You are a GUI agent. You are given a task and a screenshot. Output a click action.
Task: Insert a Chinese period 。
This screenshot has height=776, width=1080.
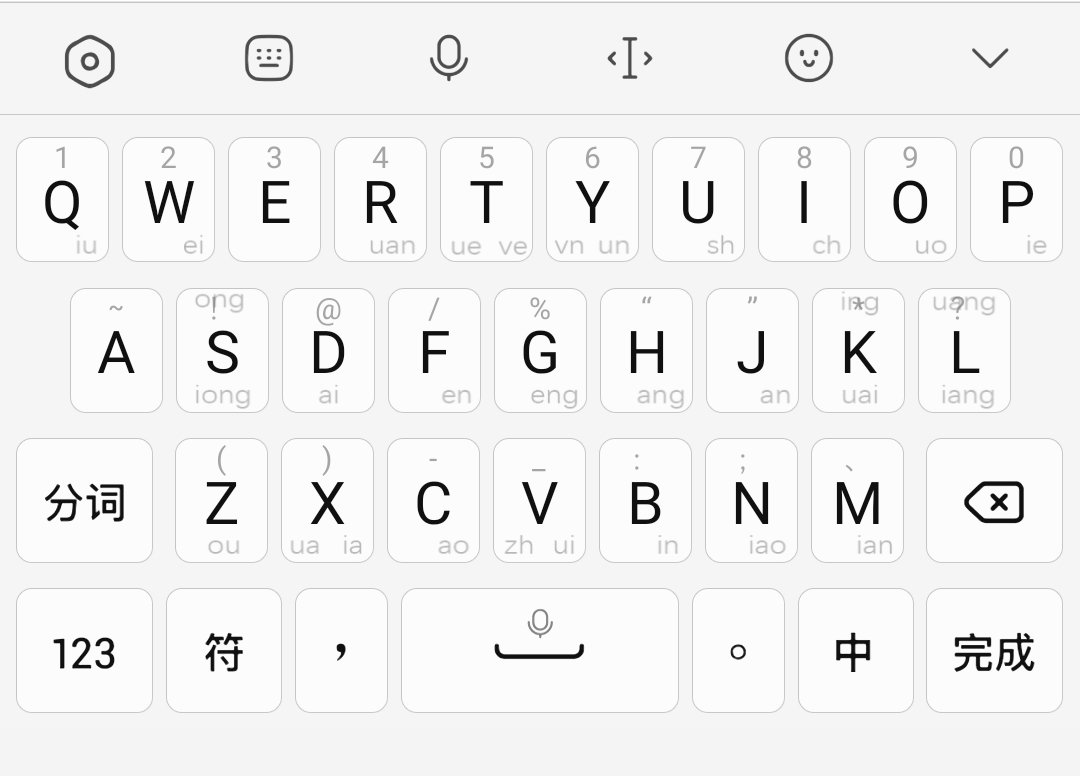(738, 651)
